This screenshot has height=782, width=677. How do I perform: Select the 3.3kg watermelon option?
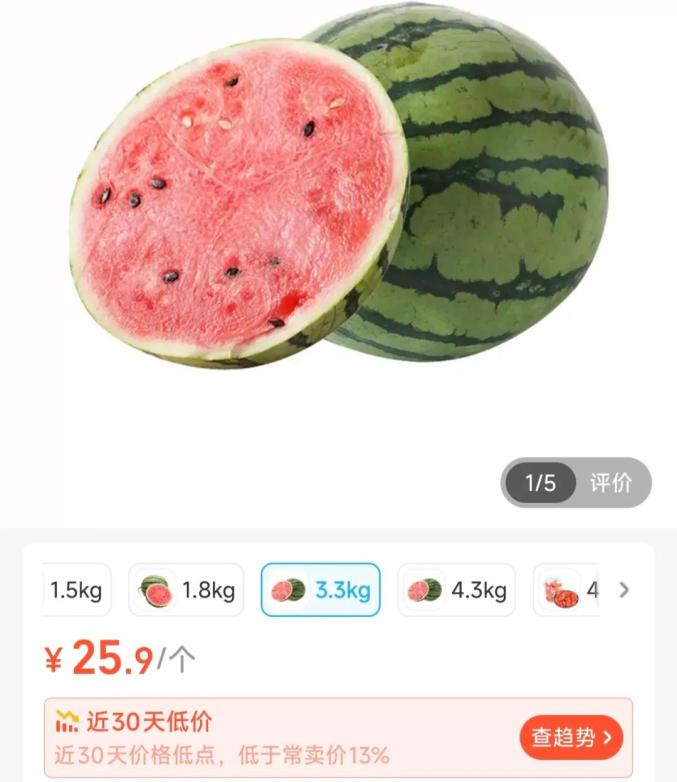pyautogui.click(x=320, y=590)
